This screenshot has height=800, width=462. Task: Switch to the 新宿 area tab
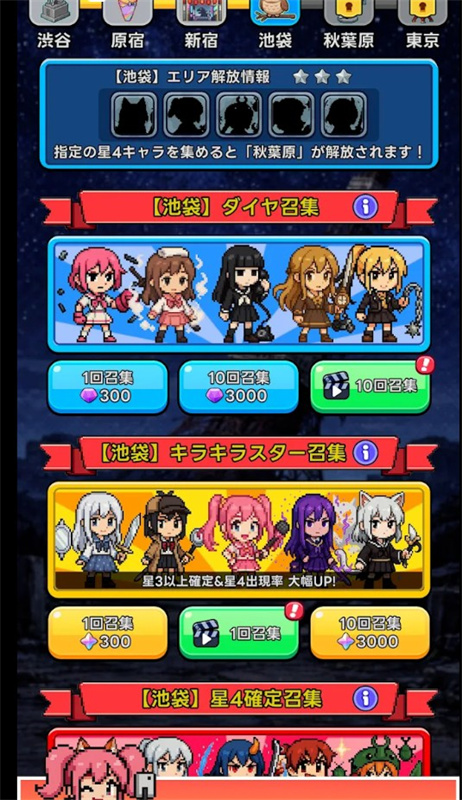(201, 23)
